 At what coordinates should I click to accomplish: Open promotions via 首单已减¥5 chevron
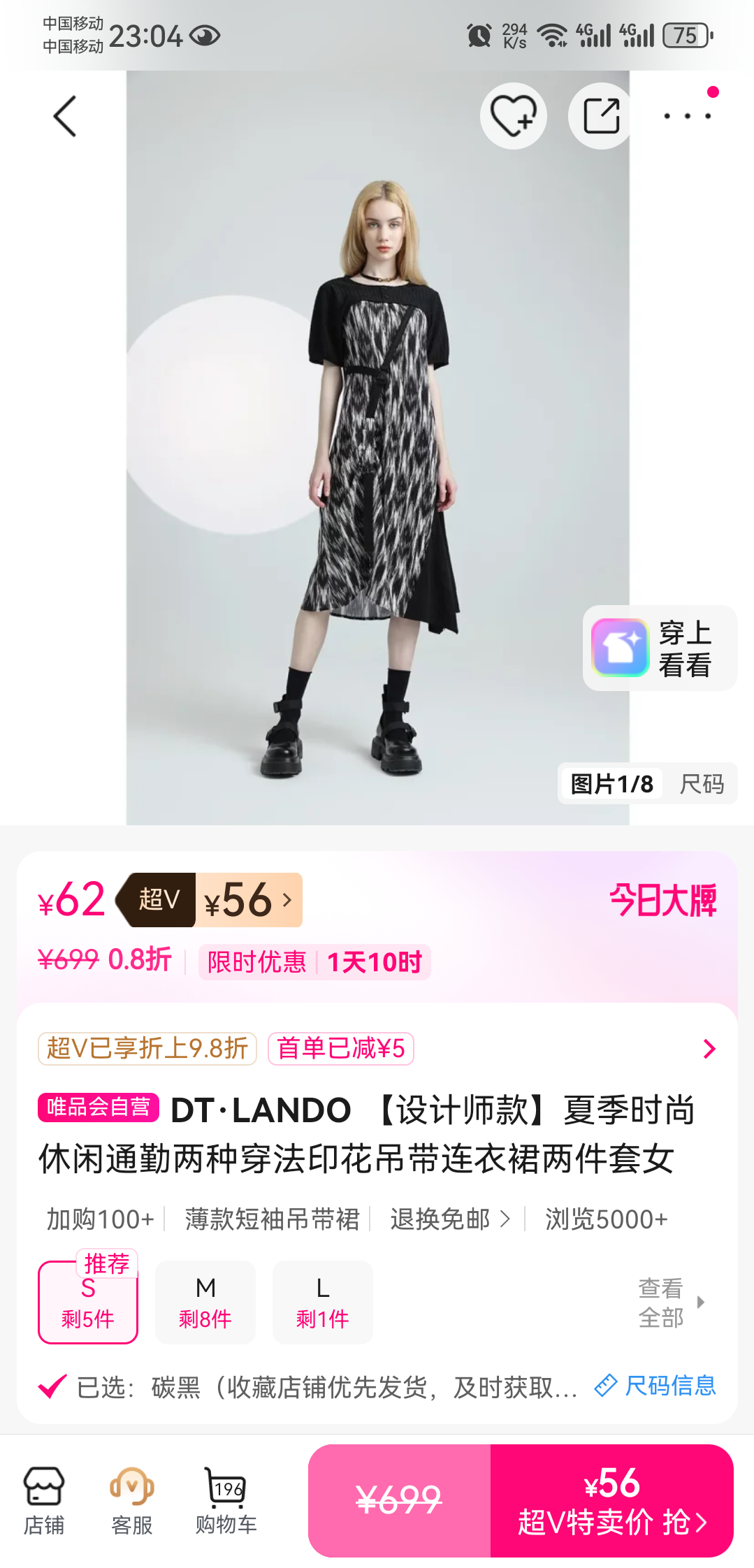(x=711, y=1048)
